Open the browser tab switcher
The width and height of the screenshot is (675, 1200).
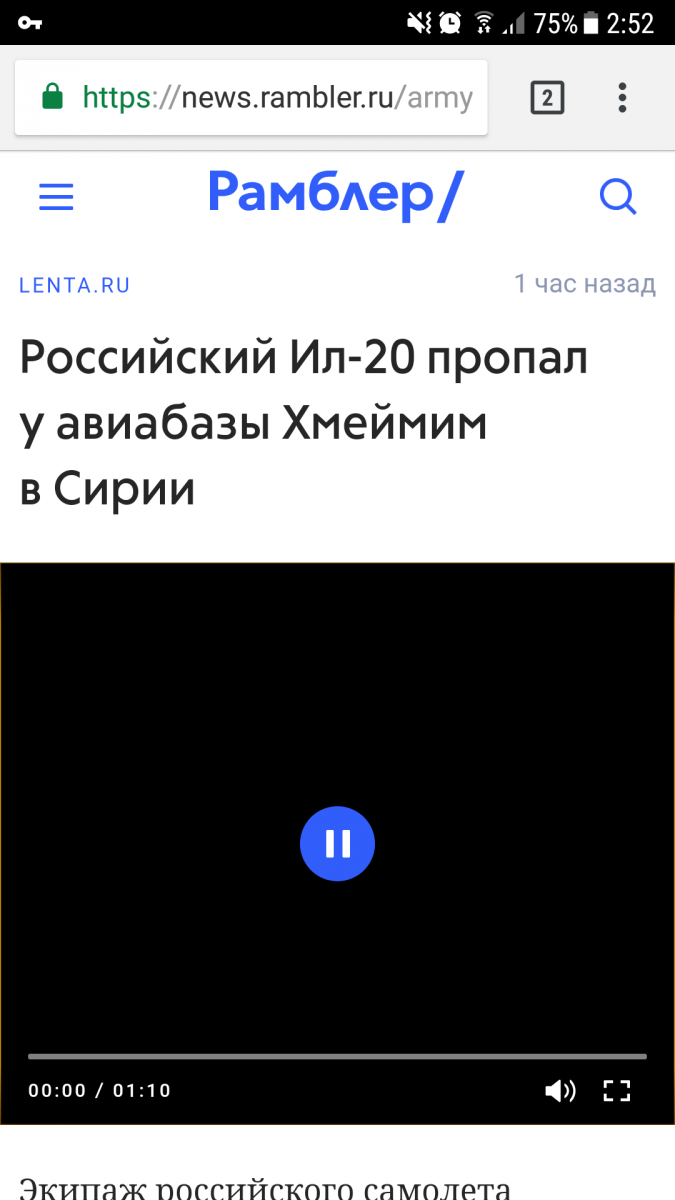coord(547,97)
